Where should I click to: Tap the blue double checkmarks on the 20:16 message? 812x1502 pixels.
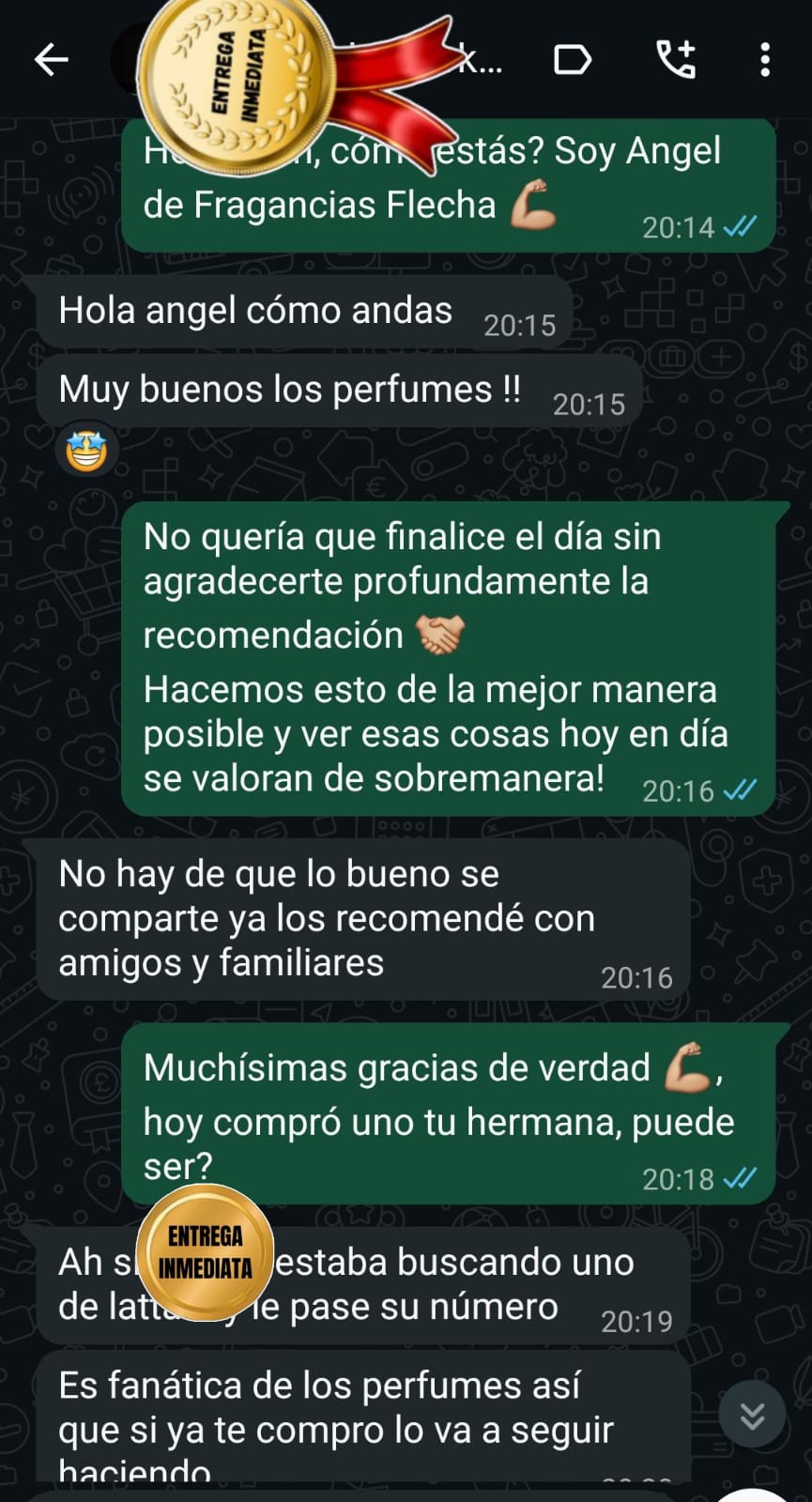[x=739, y=790]
